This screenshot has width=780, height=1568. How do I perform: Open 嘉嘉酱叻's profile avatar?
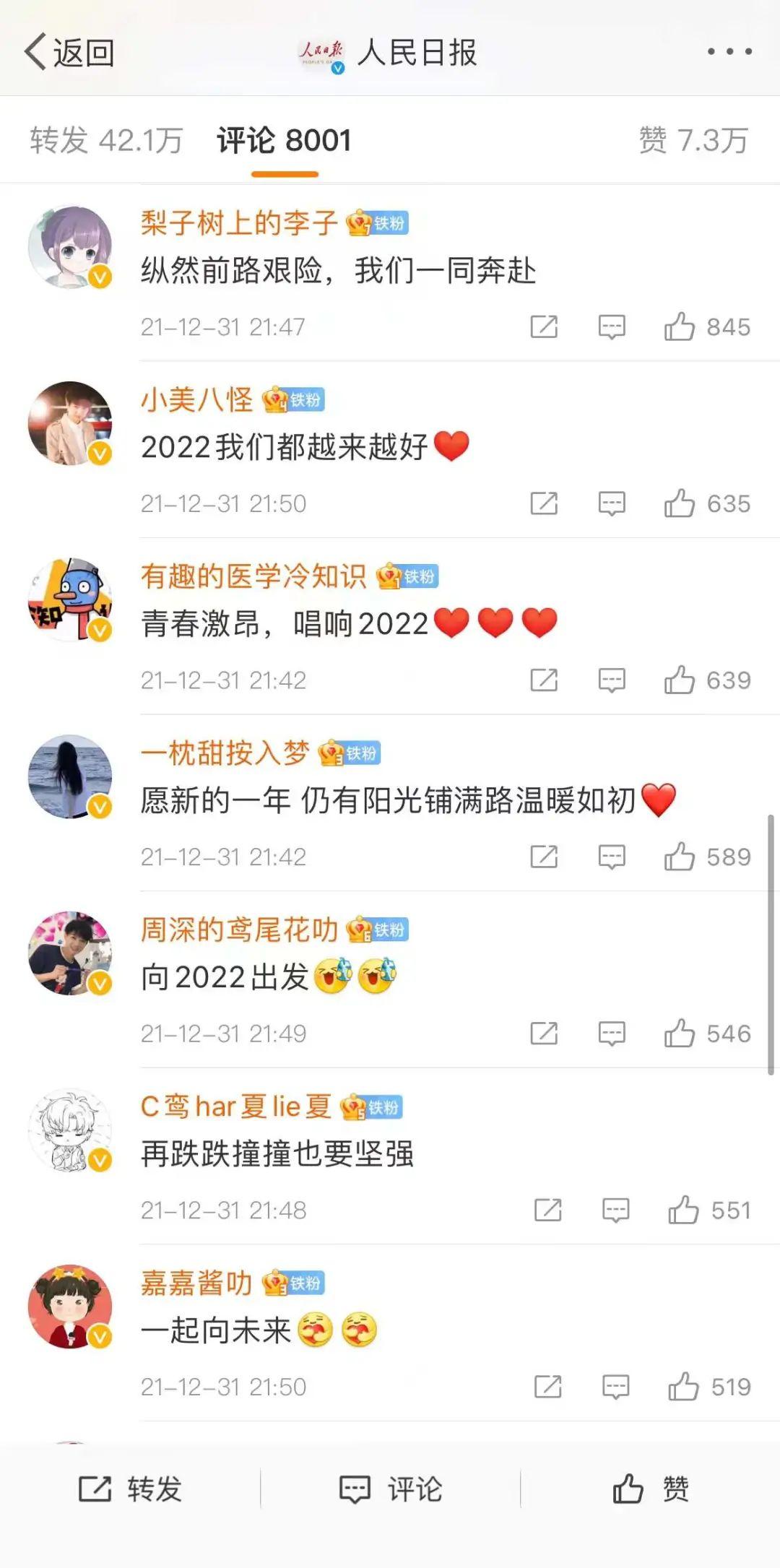(x=70, y=1307)
